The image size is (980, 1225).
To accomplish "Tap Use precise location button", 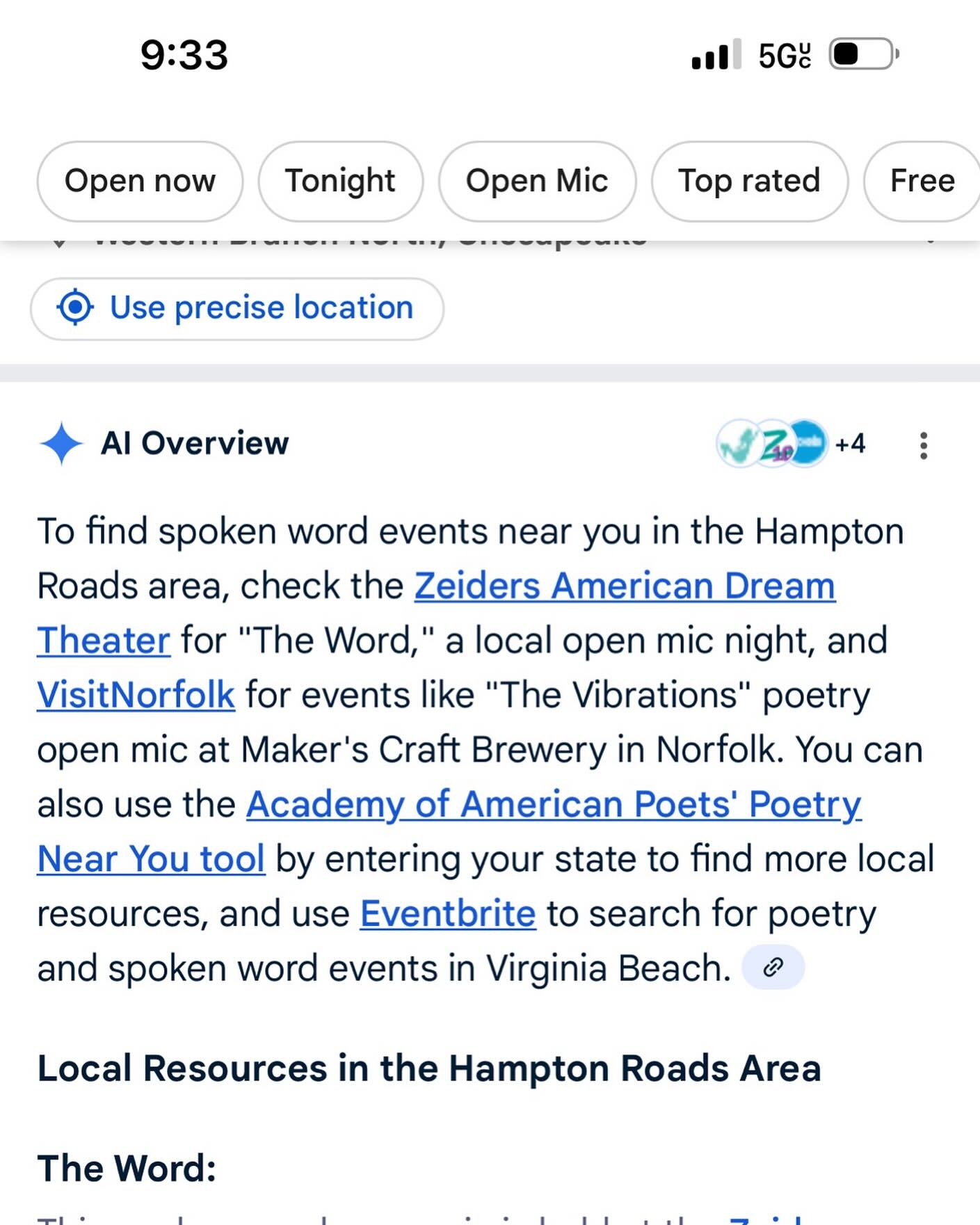I will [x=237, y=308].
